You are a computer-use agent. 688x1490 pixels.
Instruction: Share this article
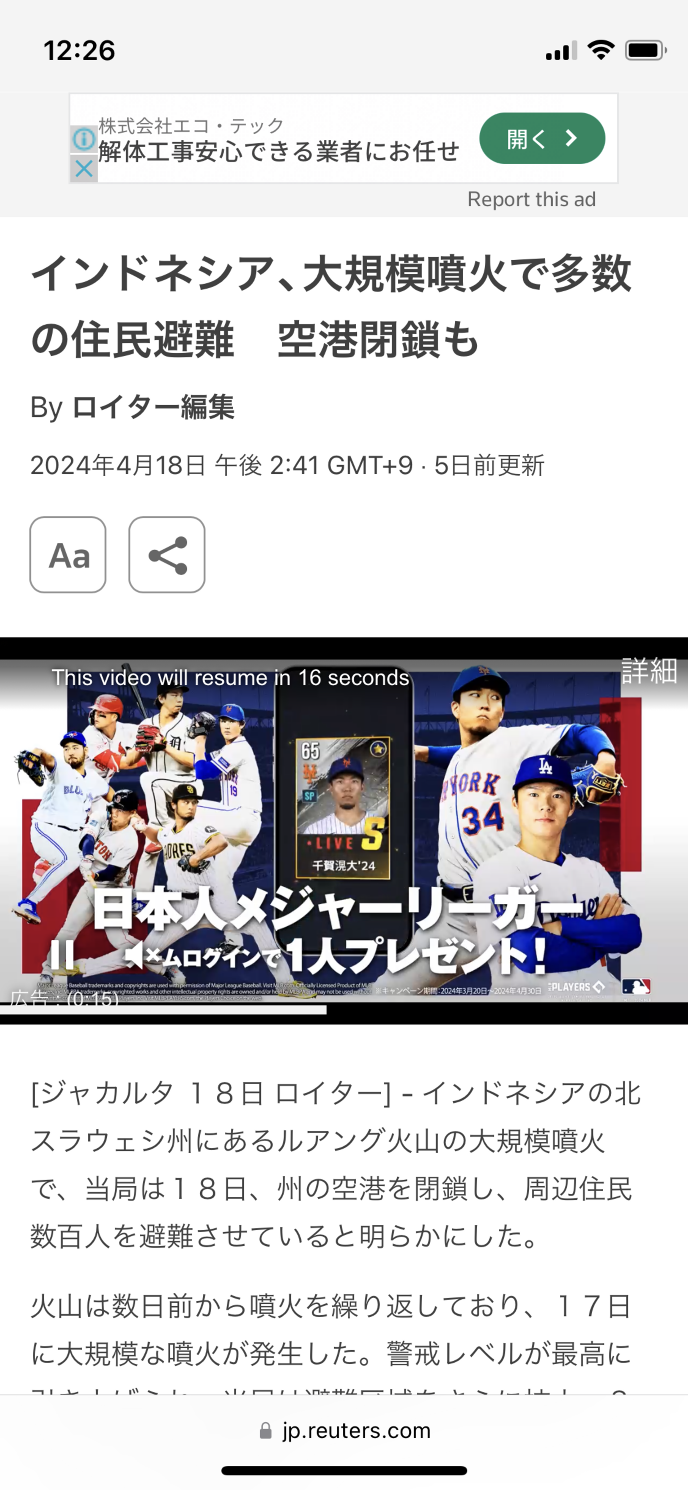(x=167, y=555)
